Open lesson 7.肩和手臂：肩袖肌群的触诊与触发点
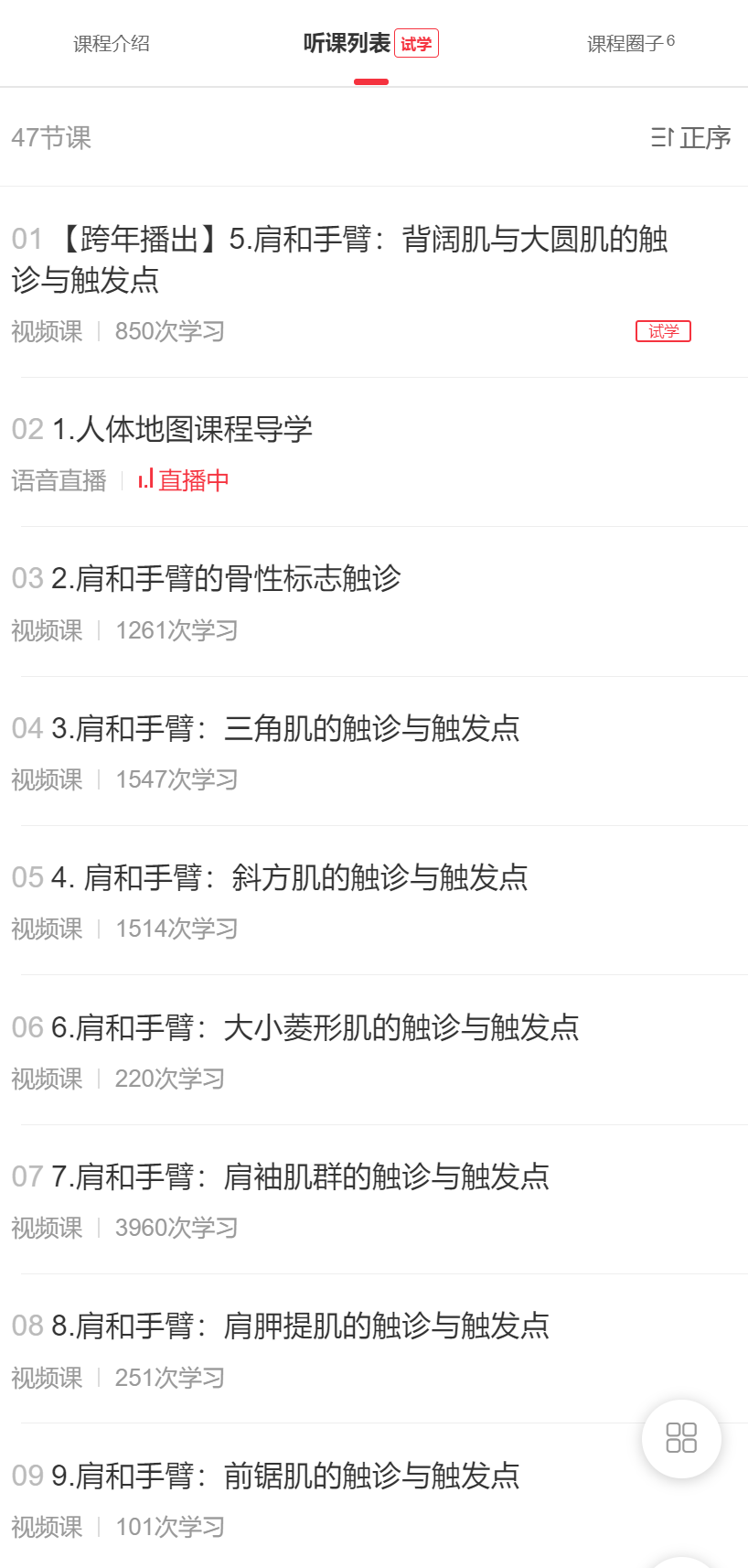Screen dimensions: 748x1568 pyautogui.click(x=283, y=1177)
